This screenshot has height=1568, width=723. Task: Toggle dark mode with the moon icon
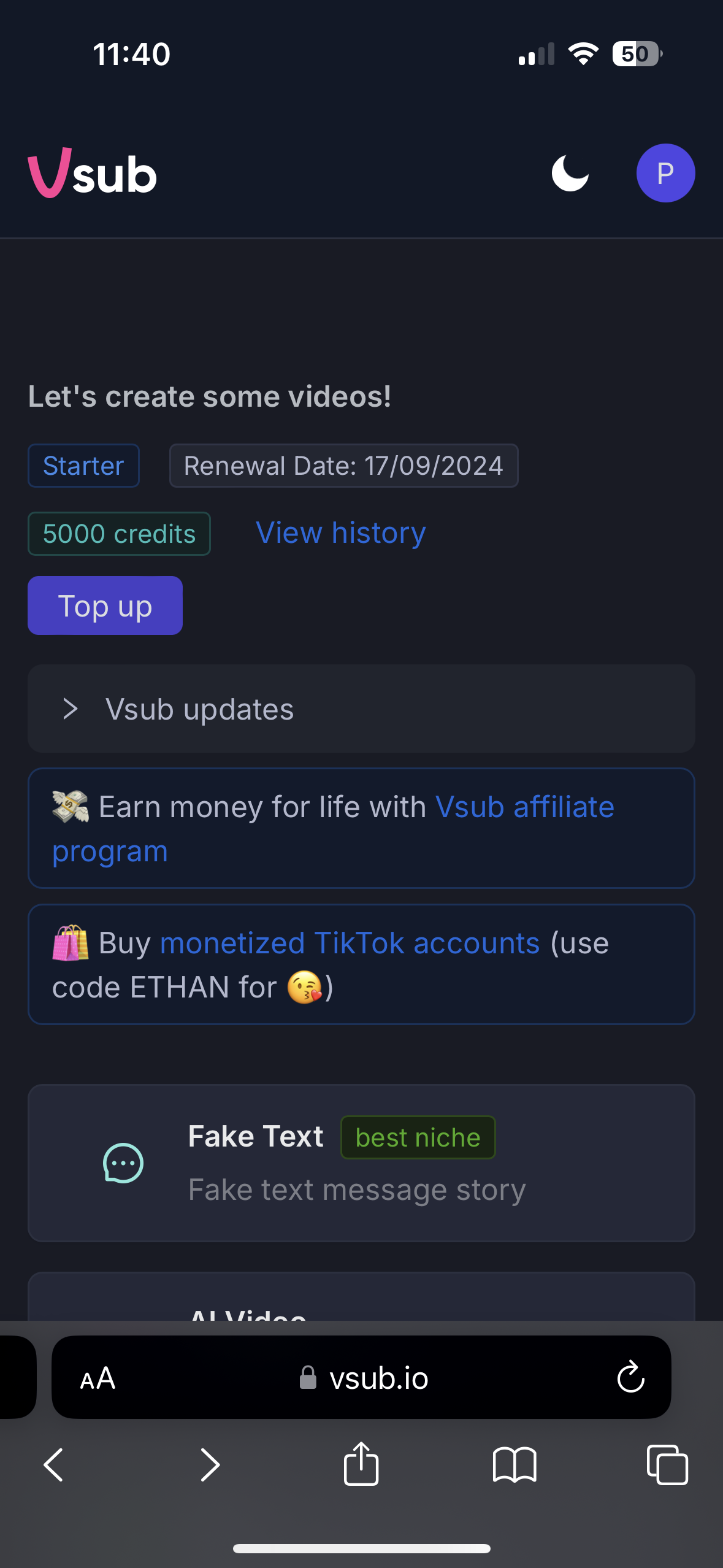pyautogui.click(x=570, y=174)
